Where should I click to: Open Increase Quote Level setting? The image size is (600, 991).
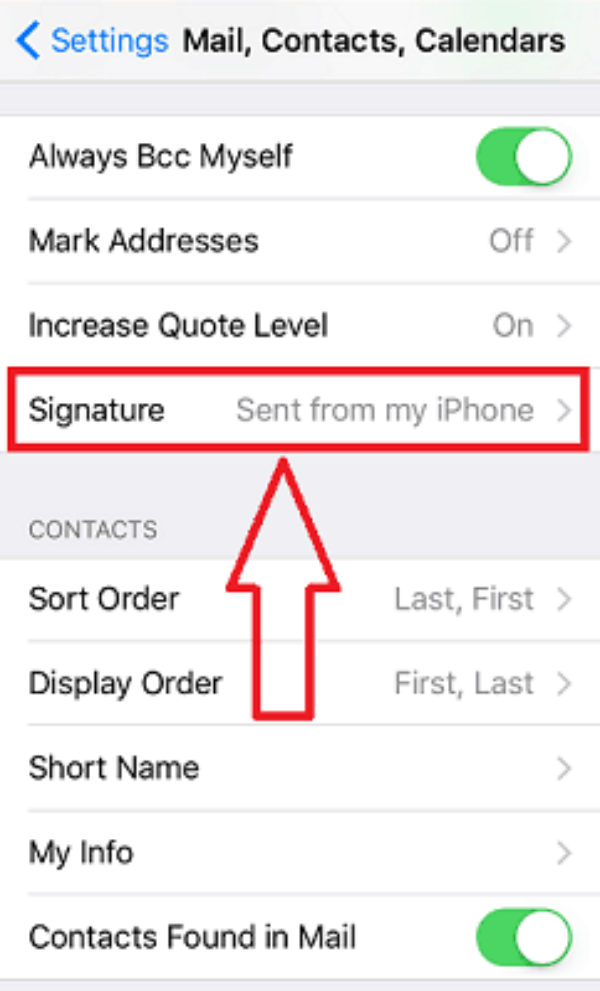click(300, 325)
